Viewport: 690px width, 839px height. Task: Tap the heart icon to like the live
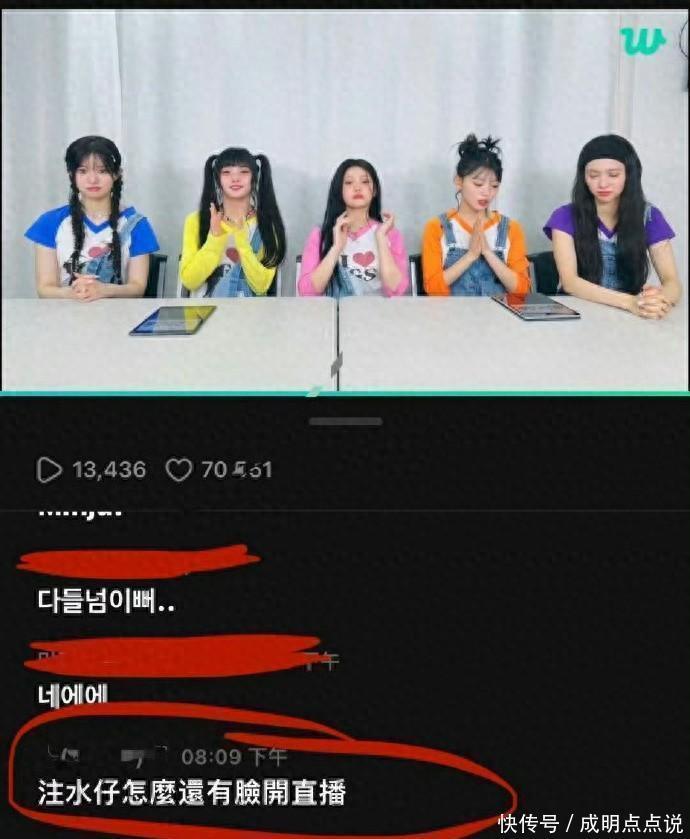tap(178, 470)
